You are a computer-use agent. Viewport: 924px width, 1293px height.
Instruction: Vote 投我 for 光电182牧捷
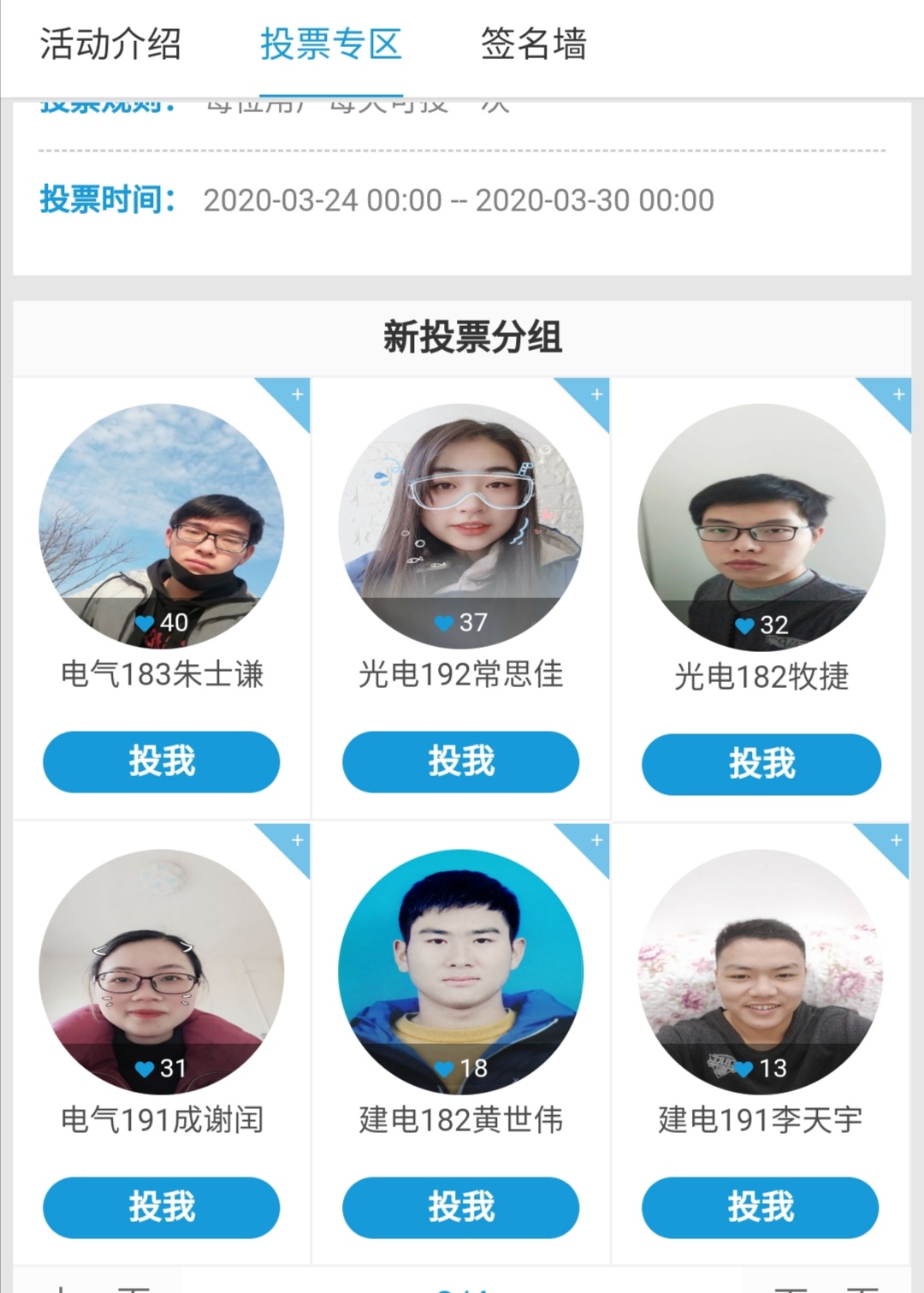point(761,764)
